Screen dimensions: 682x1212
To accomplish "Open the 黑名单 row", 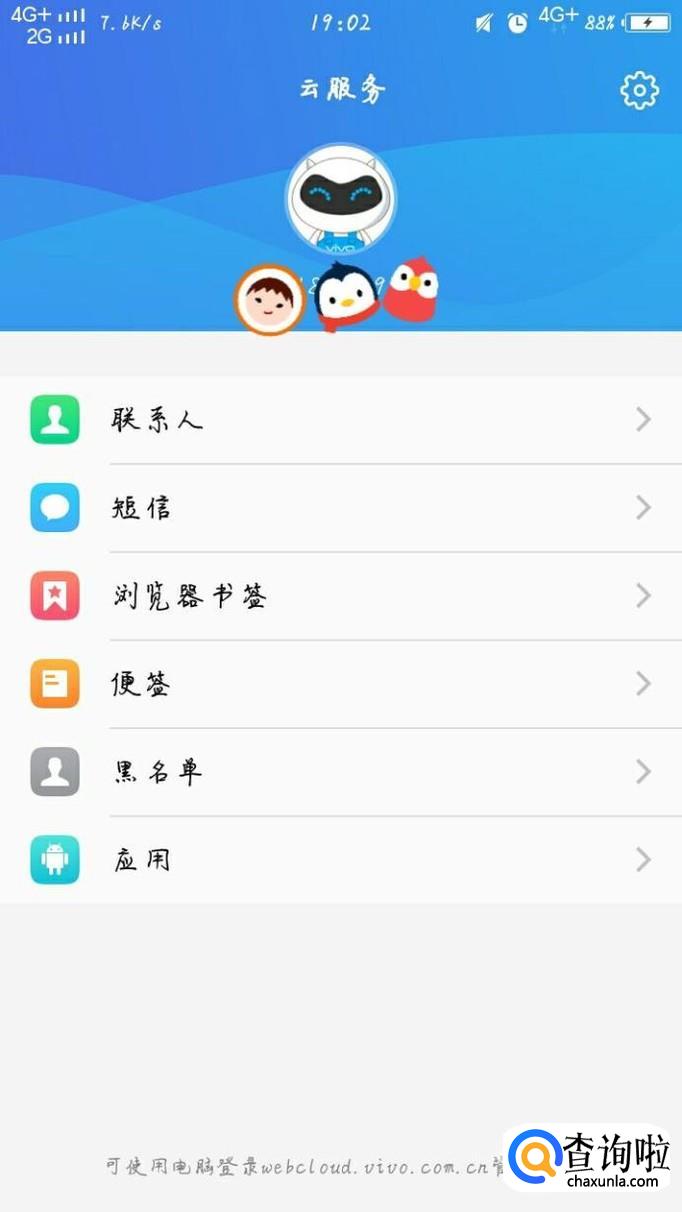I will 341,772.
